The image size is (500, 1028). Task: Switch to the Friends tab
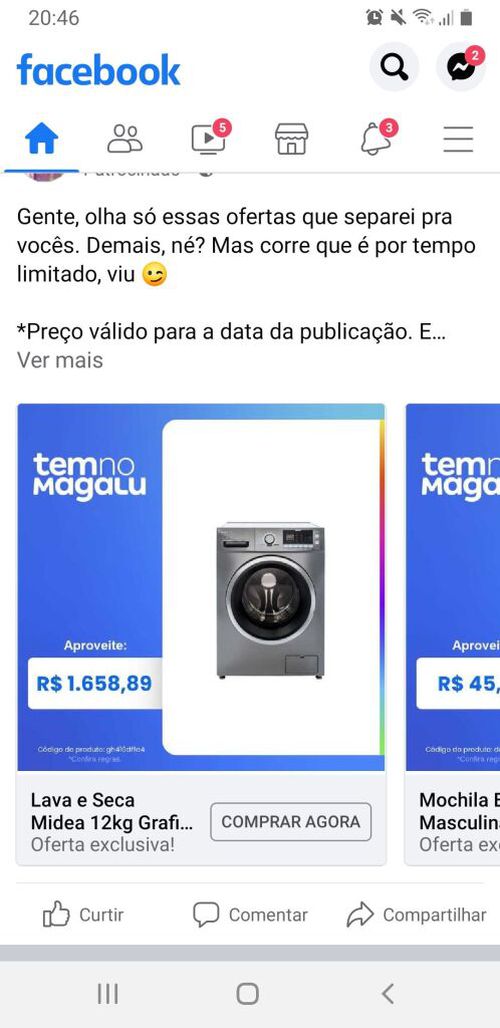(x=125, y=139)
